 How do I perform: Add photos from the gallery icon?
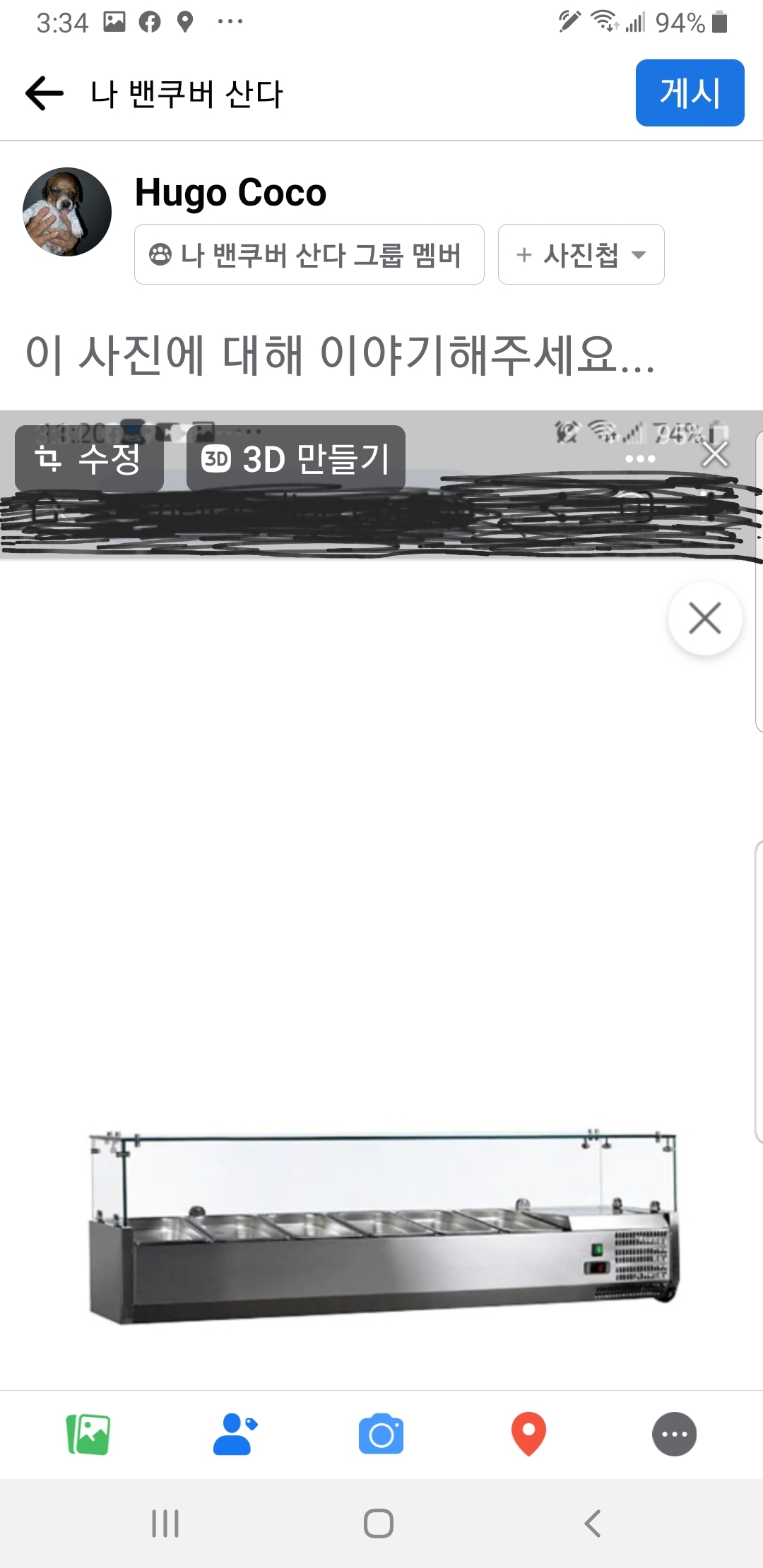(x=88, y=1434)
